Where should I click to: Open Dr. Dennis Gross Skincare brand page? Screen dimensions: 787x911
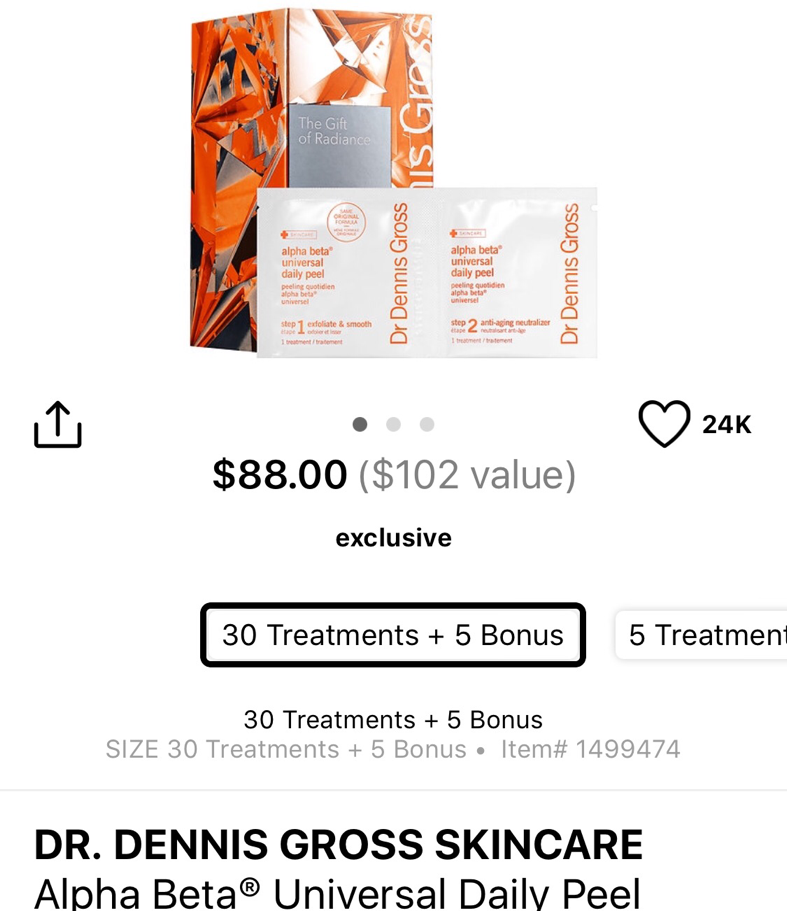338,846
